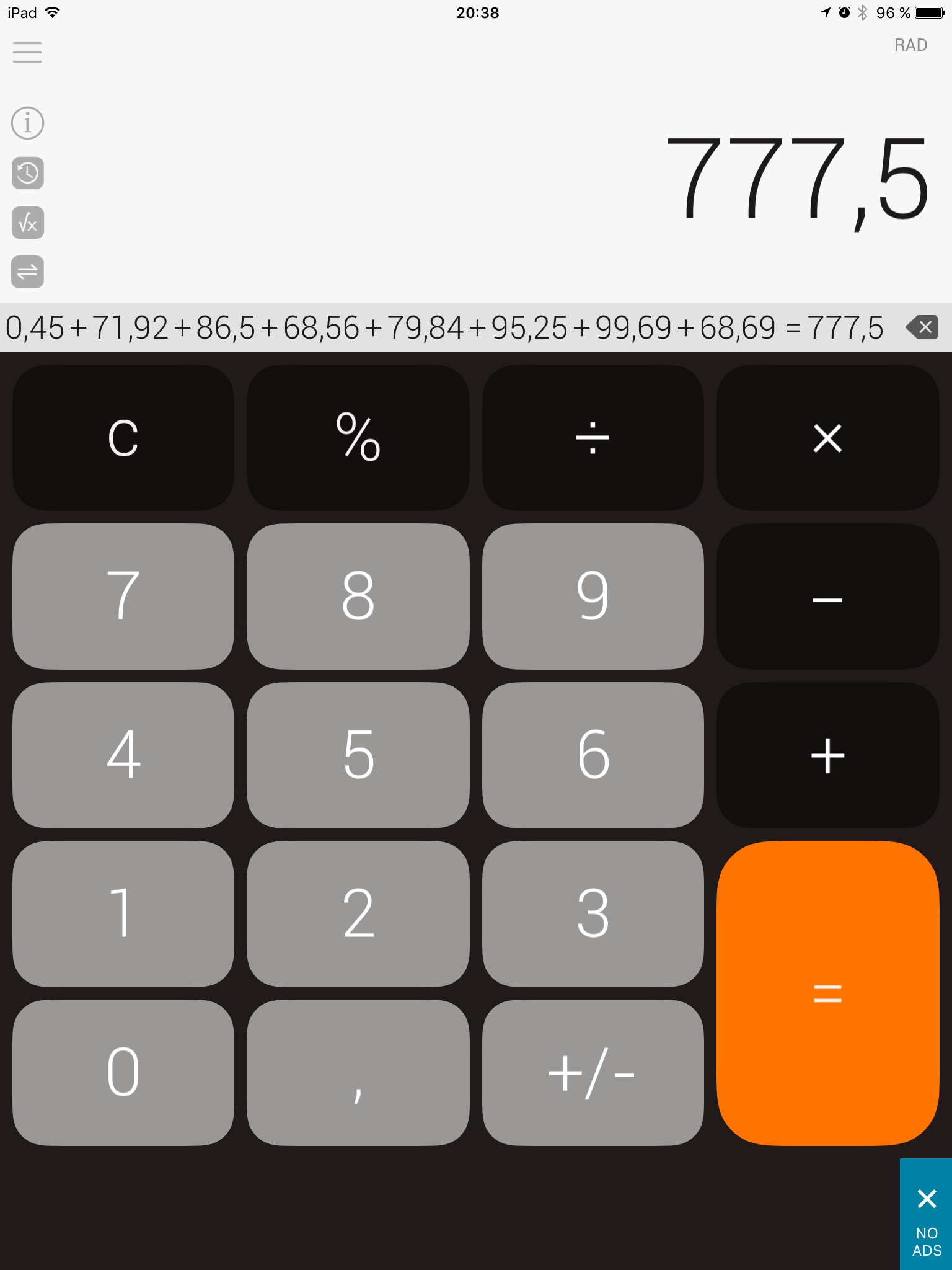This screenshot has width=952, height=1270.
Task: Enter the digit 0
Action: pyautogui.click(x=123, y=1072)
